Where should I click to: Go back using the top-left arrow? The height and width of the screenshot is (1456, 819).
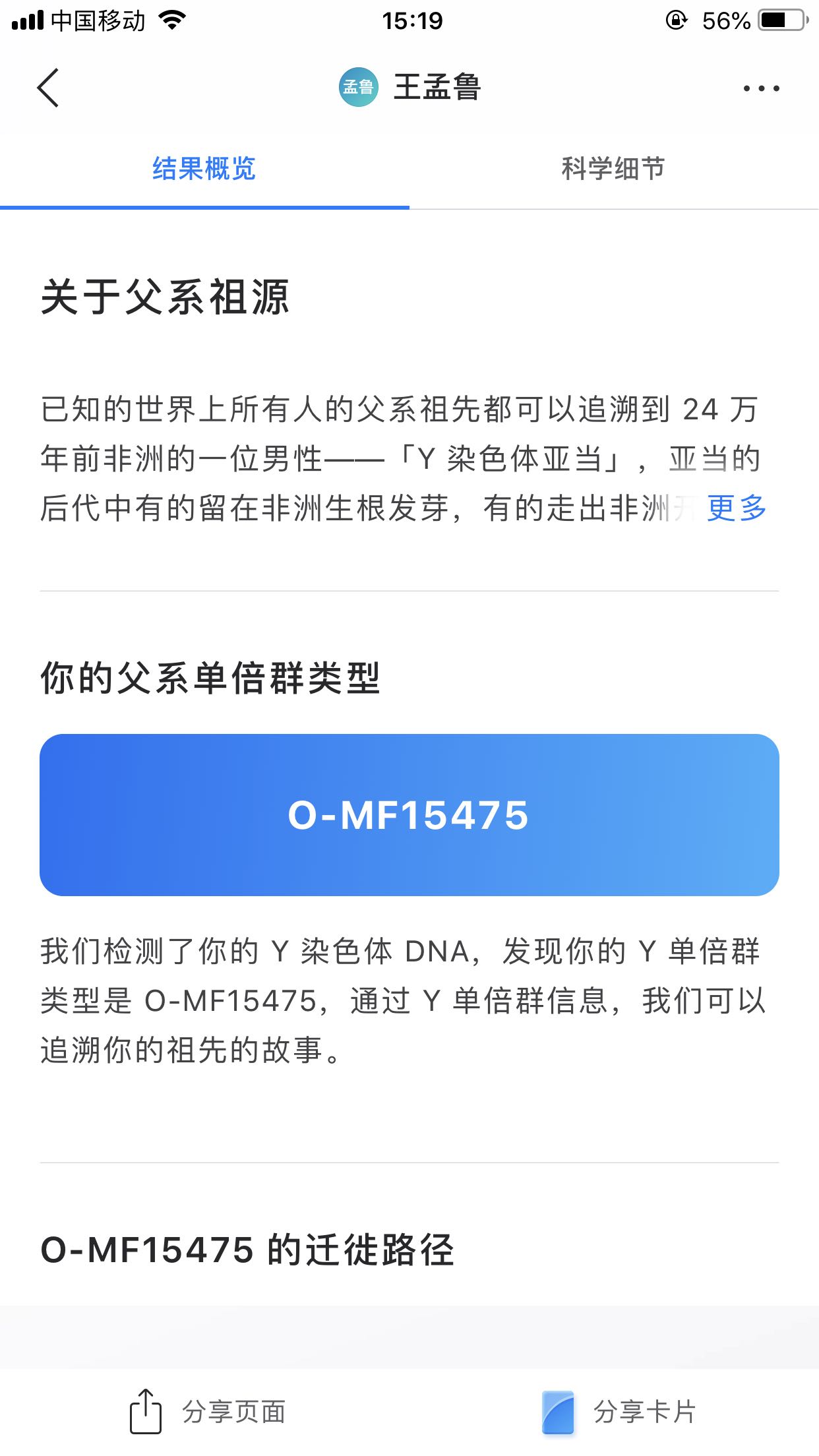tap(48, 88)
